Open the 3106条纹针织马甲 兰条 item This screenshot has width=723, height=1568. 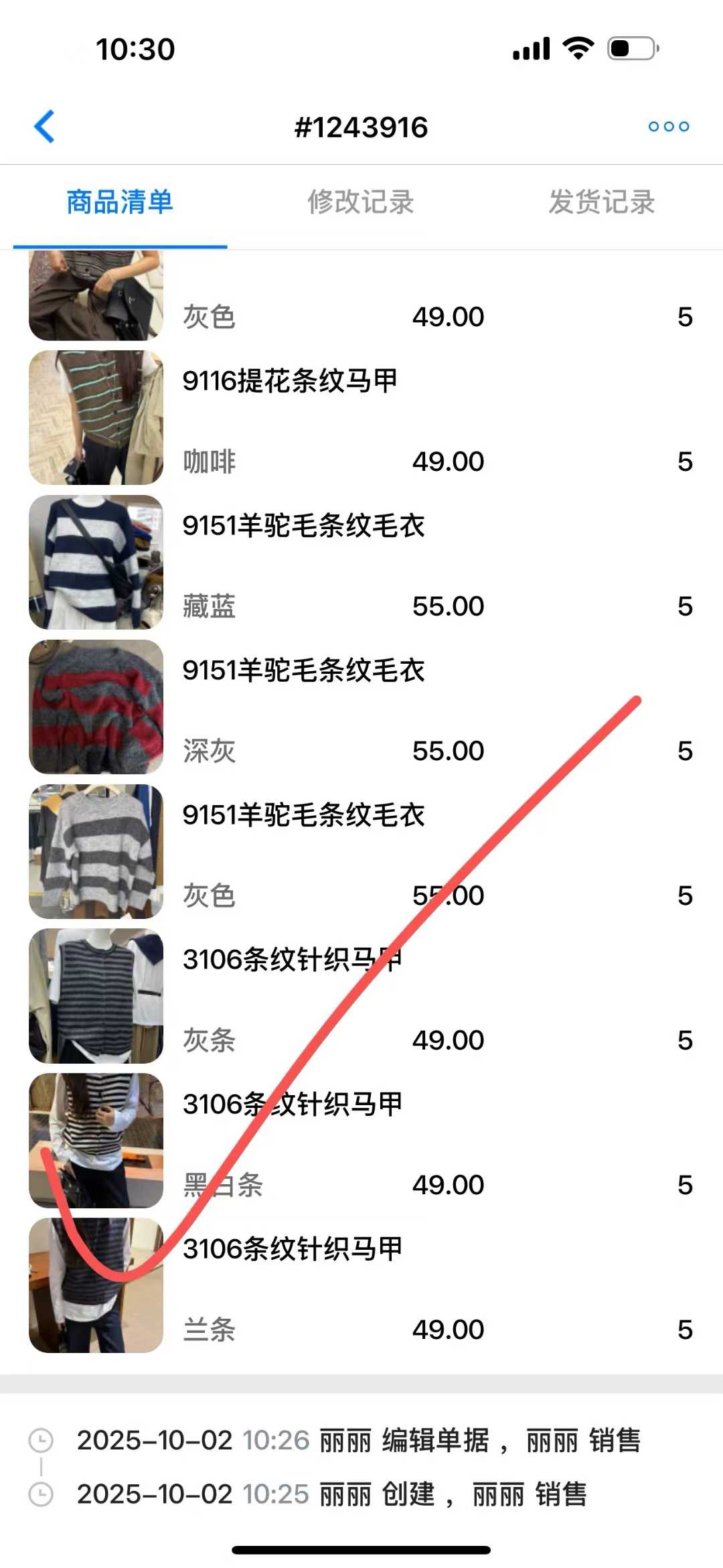pyautogui.click(x=361, y=1287)
